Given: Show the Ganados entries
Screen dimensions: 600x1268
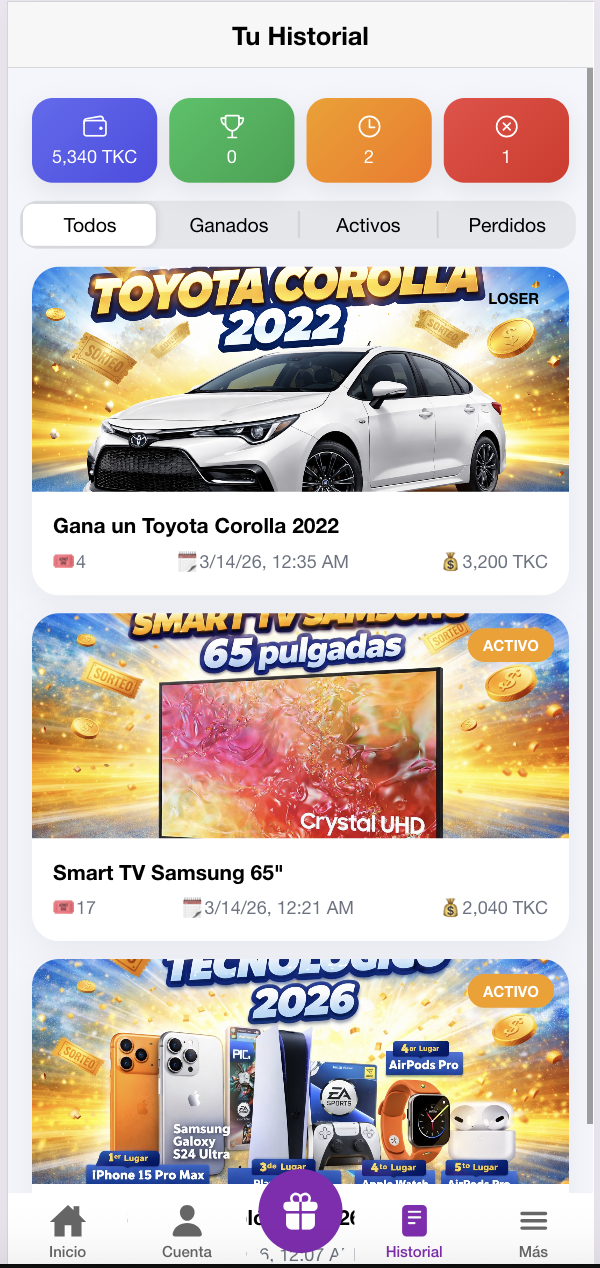Looking at the screenshot, I should click(x=229, y=225).
